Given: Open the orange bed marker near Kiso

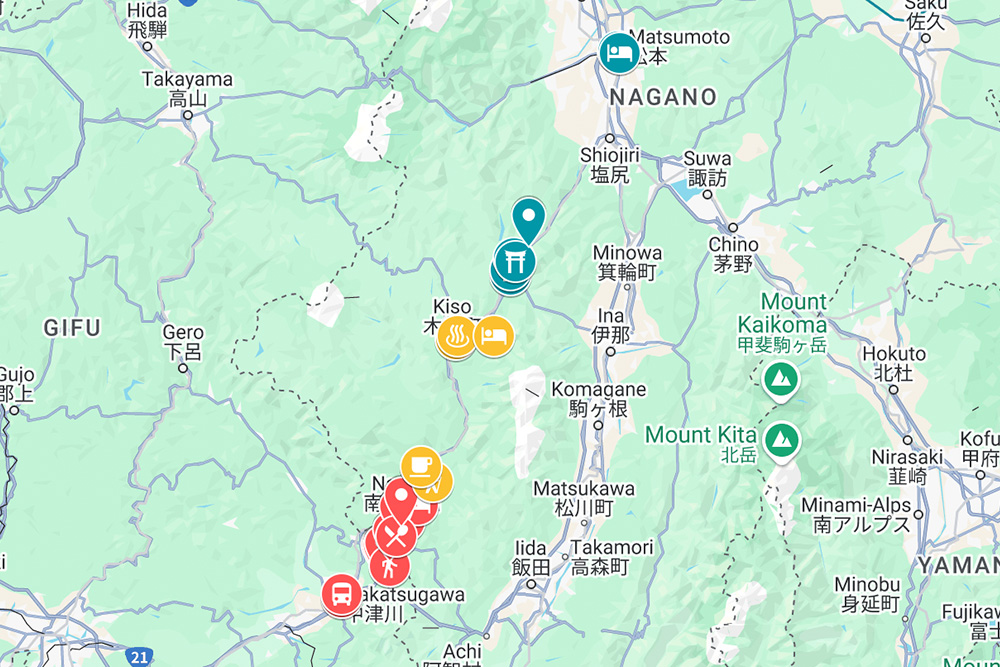Looking at the screenshot, I should coord(493,336).
